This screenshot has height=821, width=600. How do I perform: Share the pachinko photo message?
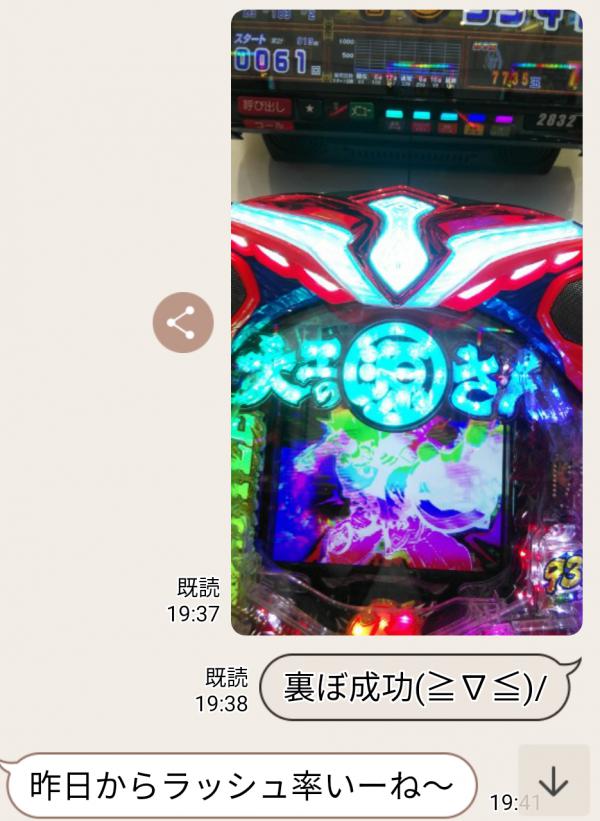[x=182, y=323]
